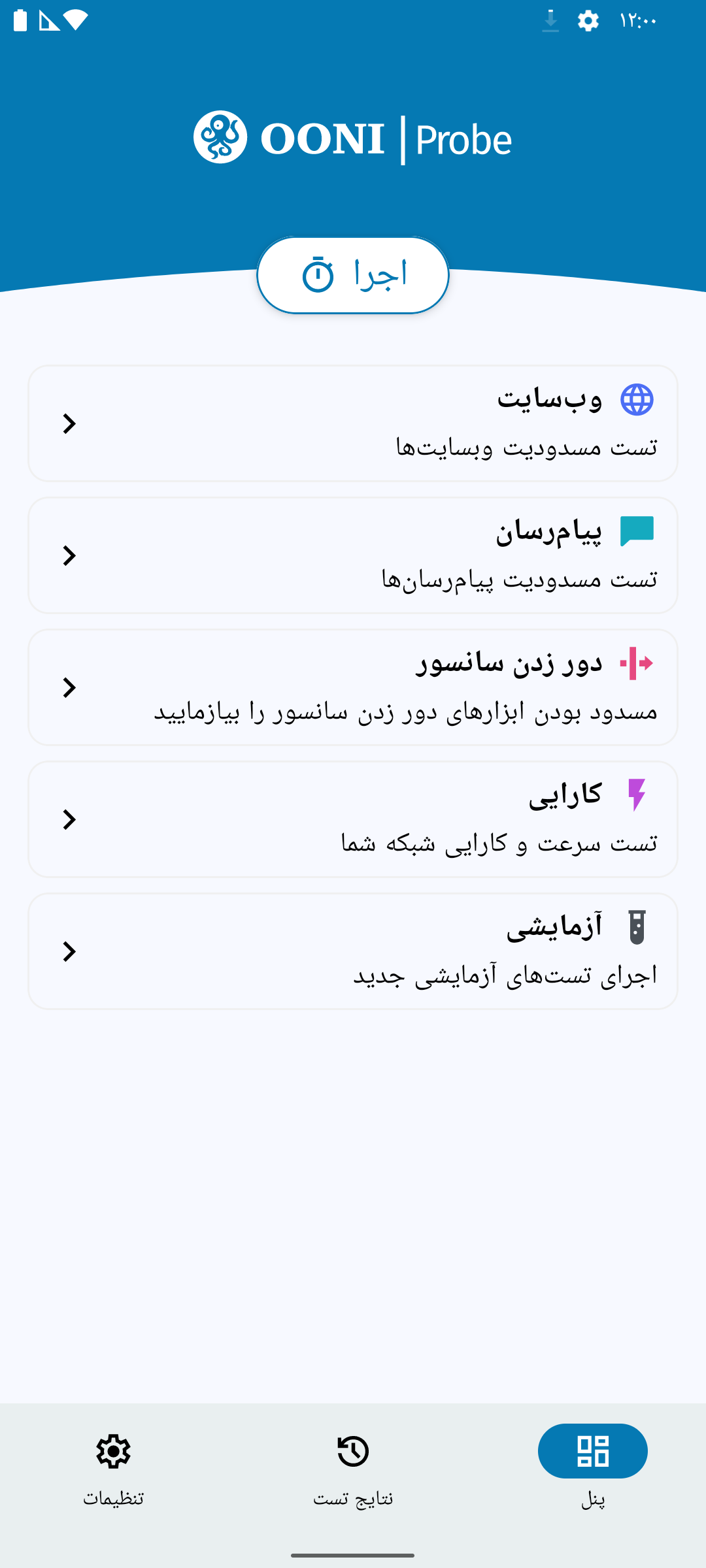706x1568 pixels.
Task: Open the پیام‌رسان messaging test card
Action: pyautogui.click(x=353, y=555)
